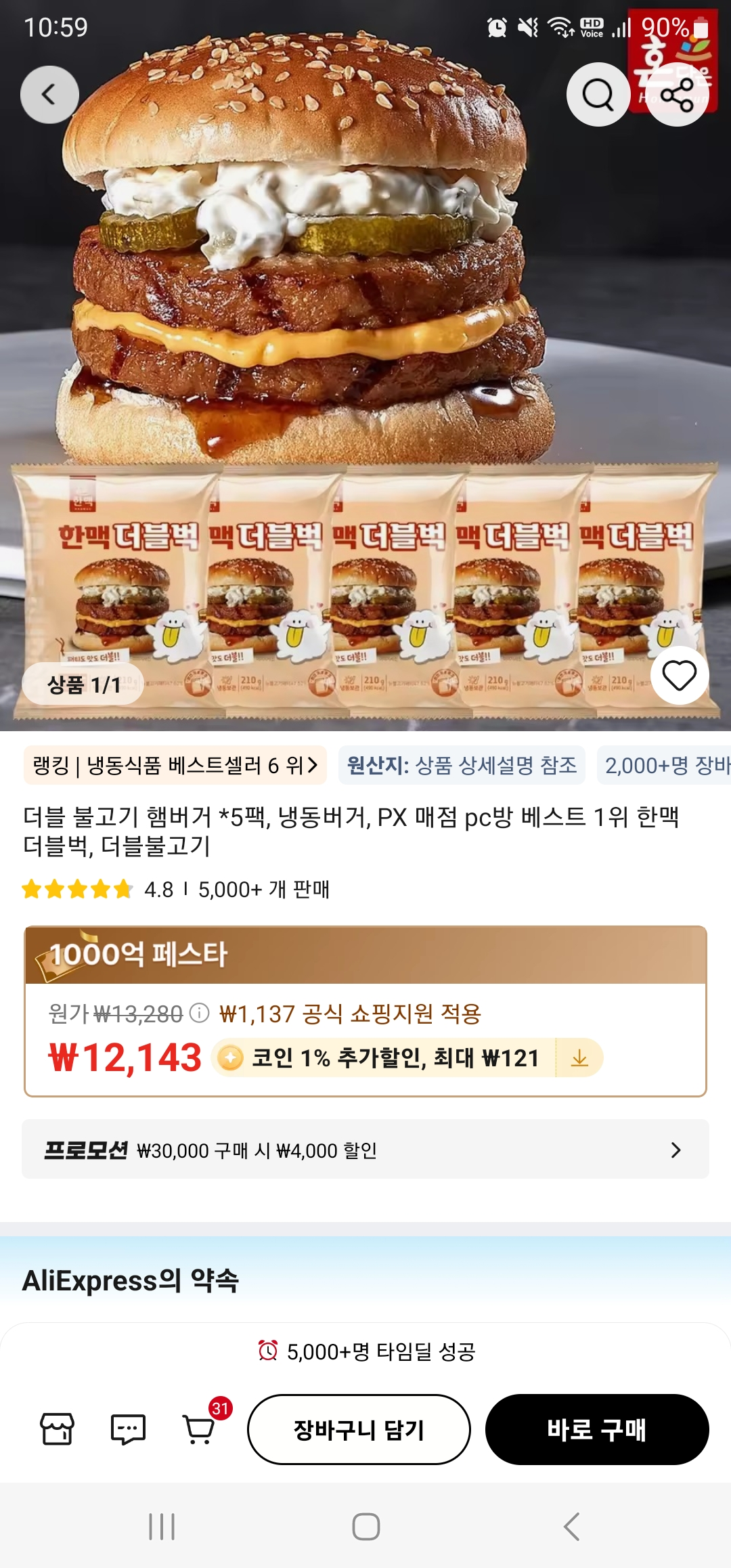Open search from the magnifier icon

pyautogui.click(x=598, y=95)
